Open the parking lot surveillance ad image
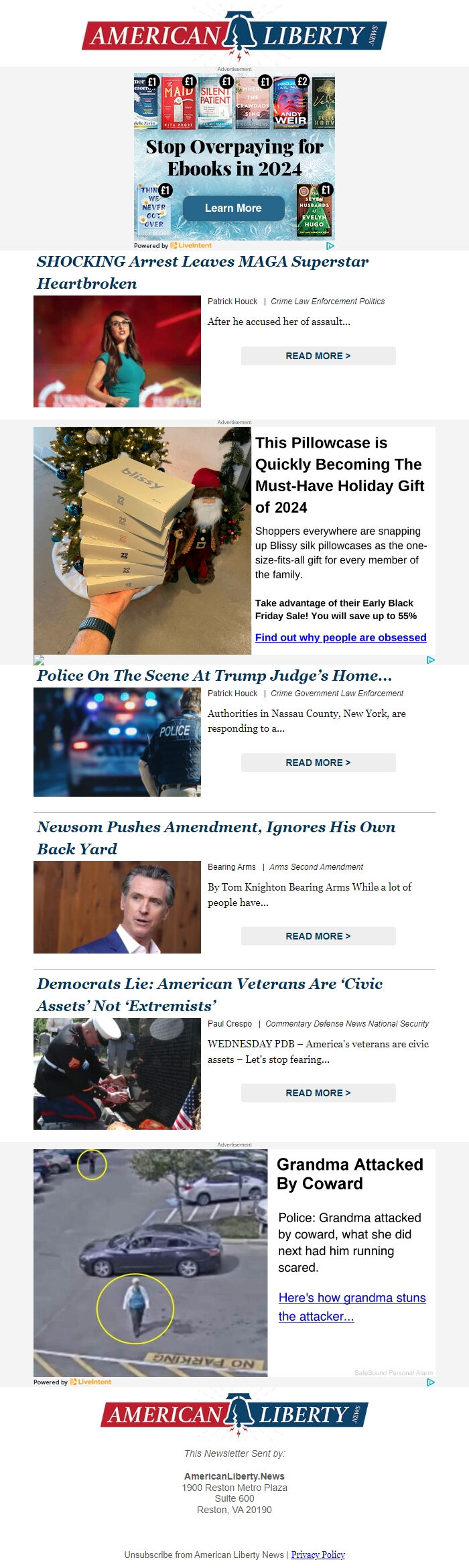The width and height of the screenshot is (469, 1568). (150, 1262)
